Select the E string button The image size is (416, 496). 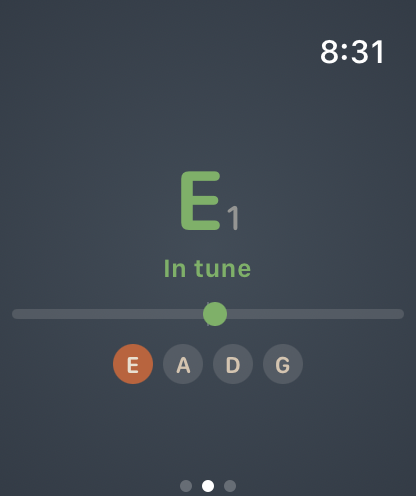[x=133, y=364]
